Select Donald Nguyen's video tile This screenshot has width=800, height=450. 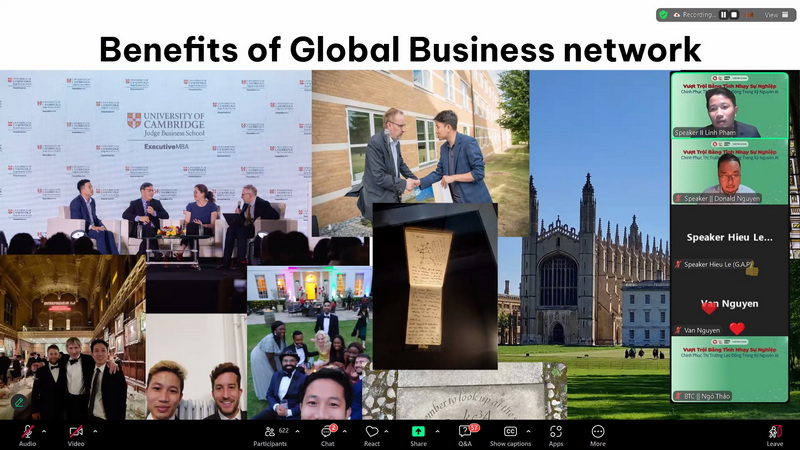(729, 171)
